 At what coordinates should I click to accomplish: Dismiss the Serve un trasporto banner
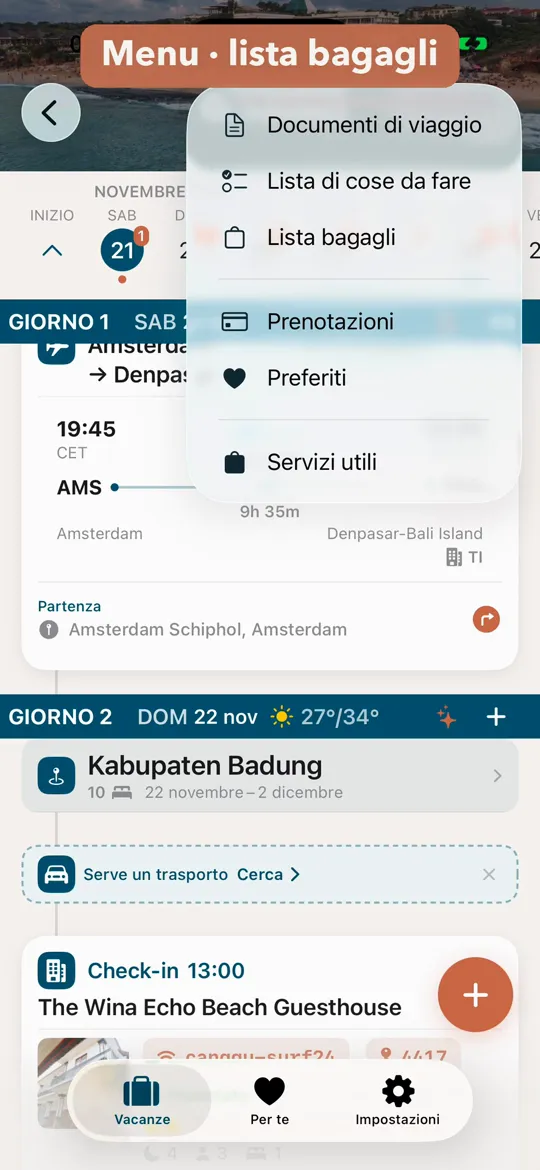(x=489, y=875)
